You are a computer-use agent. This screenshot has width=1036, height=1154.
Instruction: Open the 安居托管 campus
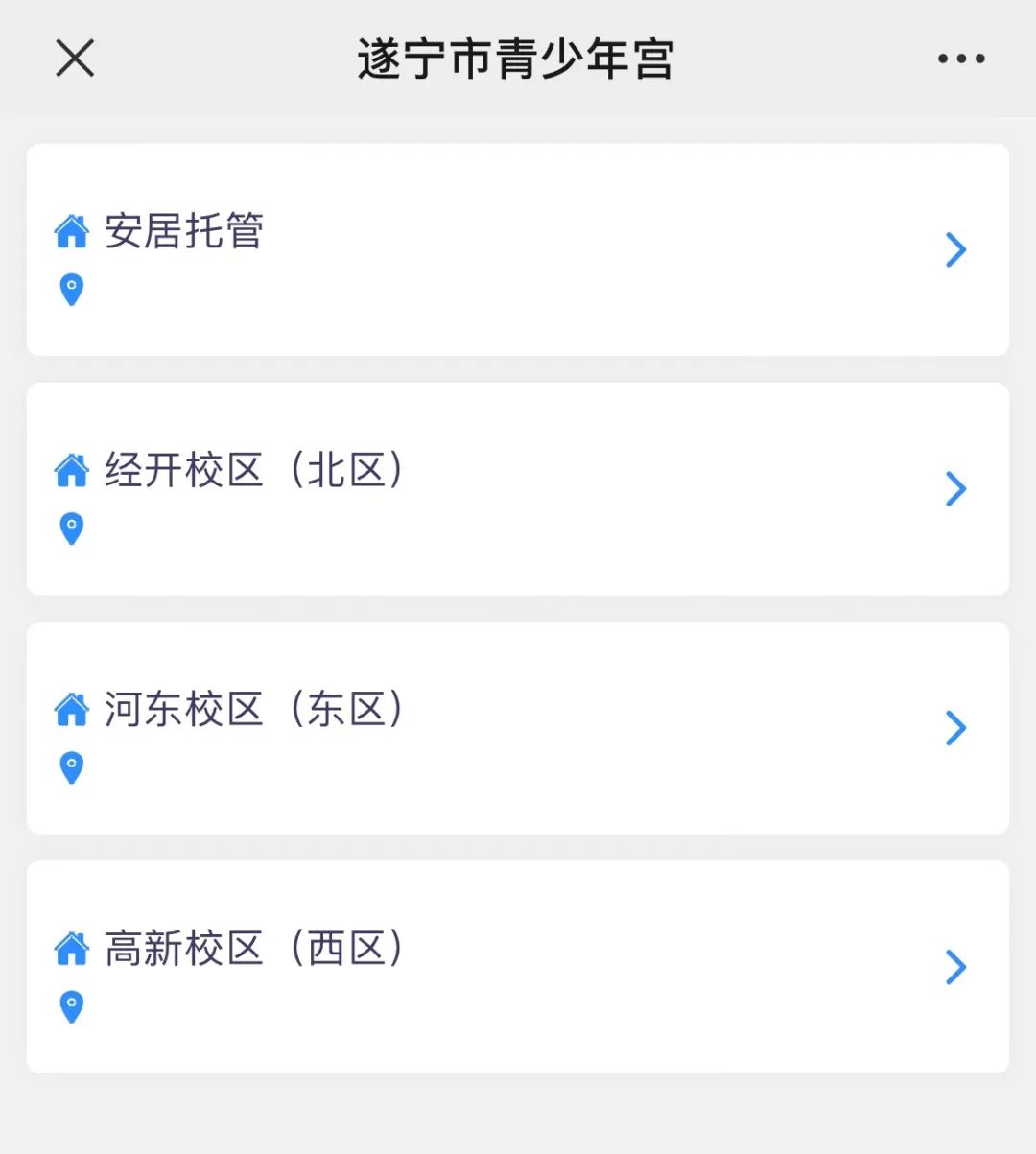pyautogui.click(x=518, y=250)
